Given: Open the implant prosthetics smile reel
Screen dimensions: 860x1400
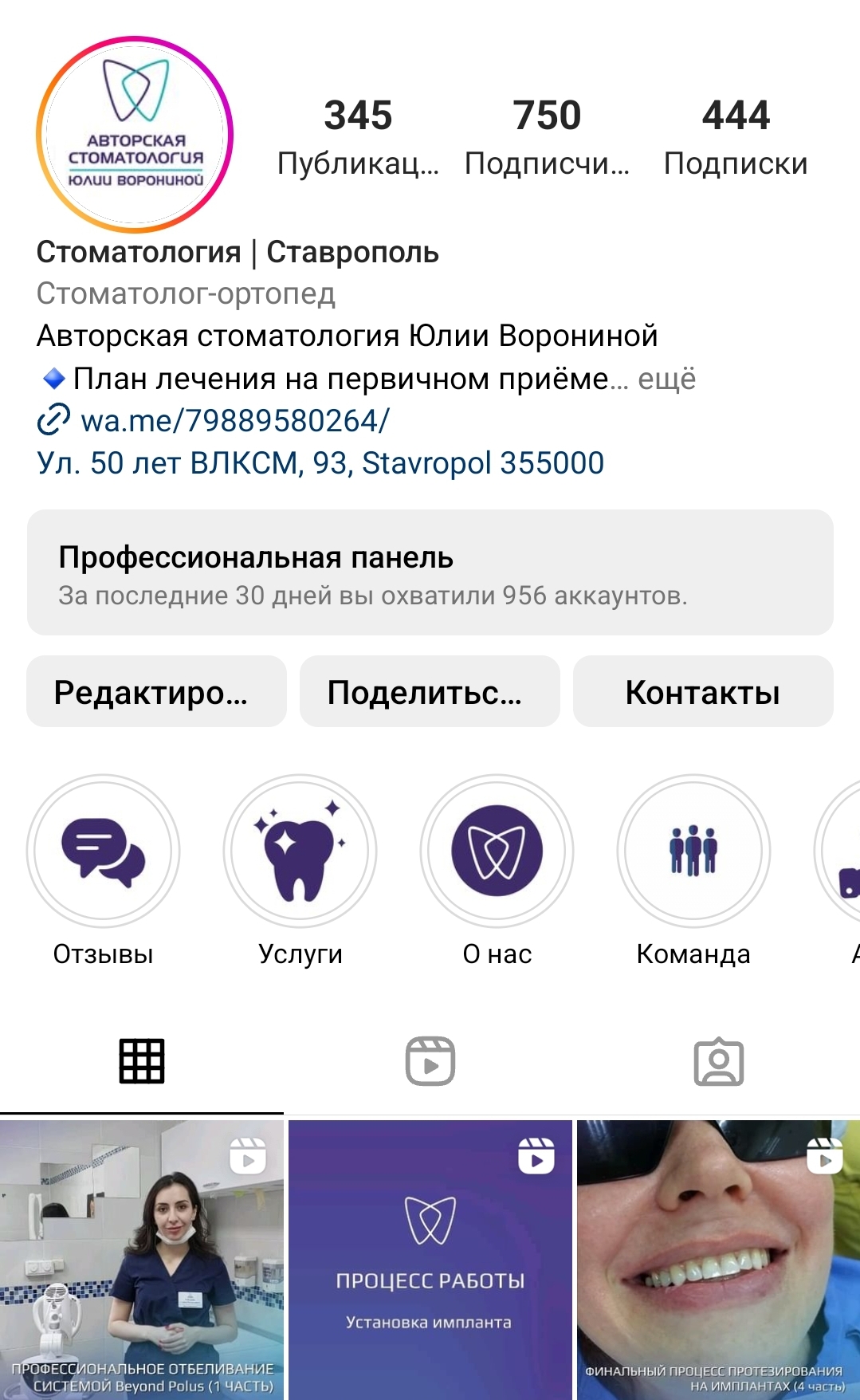Looking at the screenshot, I should pyautogui.click(x=718, y=1260).
